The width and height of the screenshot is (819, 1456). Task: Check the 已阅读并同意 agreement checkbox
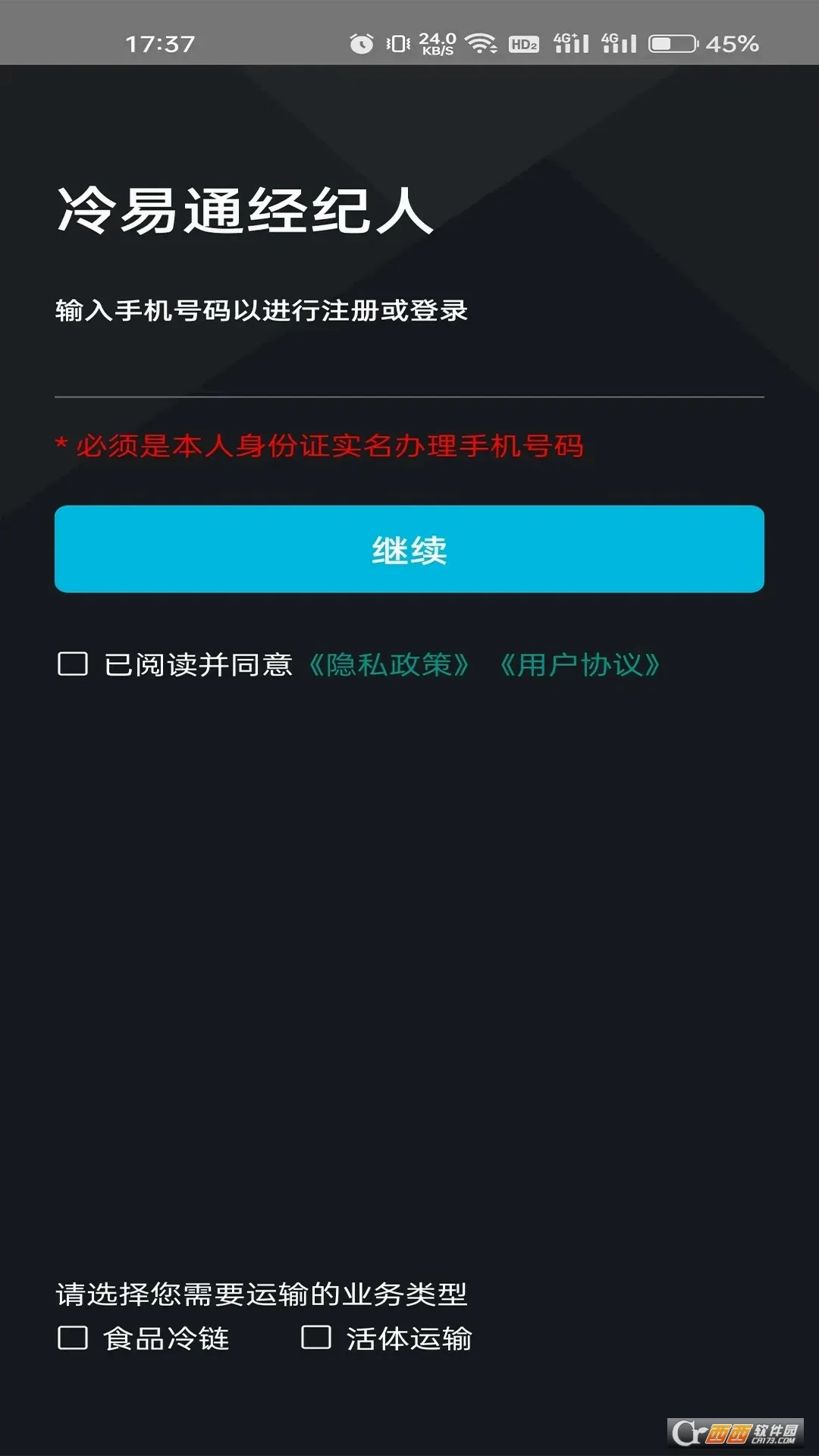point(73,664)
